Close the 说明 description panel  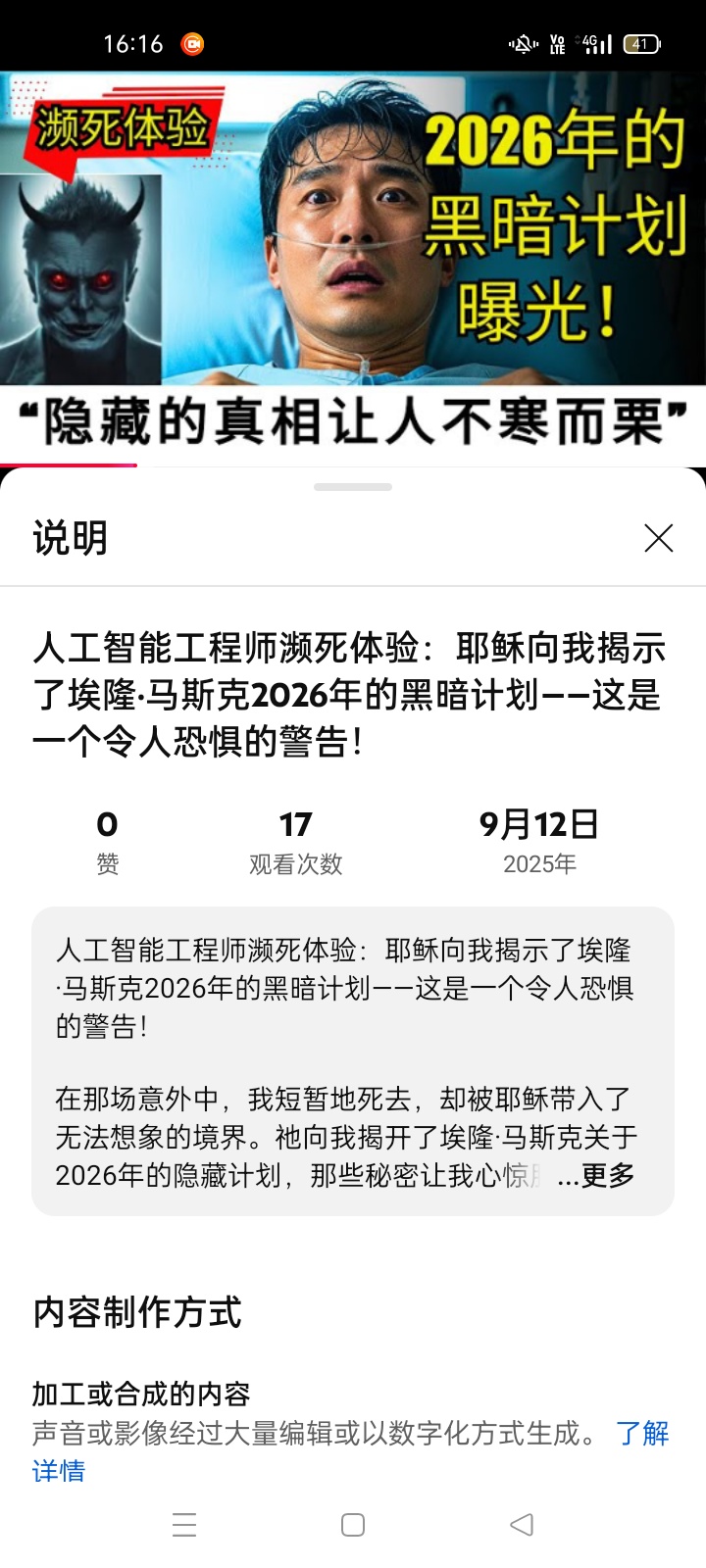click(x=658, y=538)
